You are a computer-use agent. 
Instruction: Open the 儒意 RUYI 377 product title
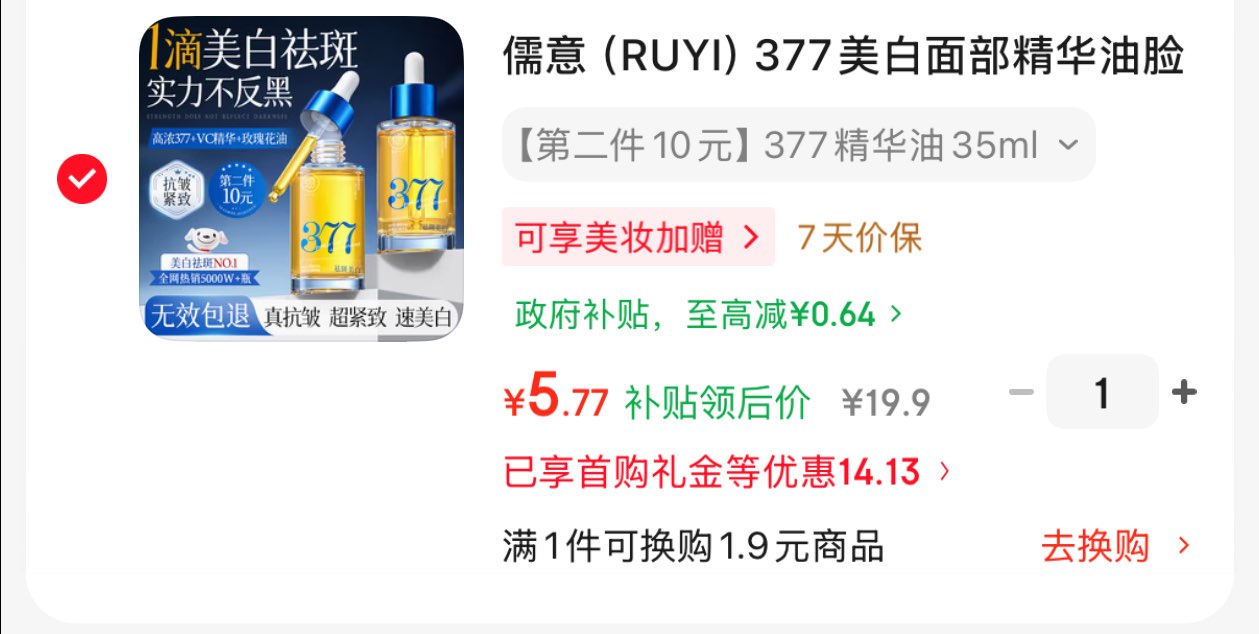tap(843, 57)
